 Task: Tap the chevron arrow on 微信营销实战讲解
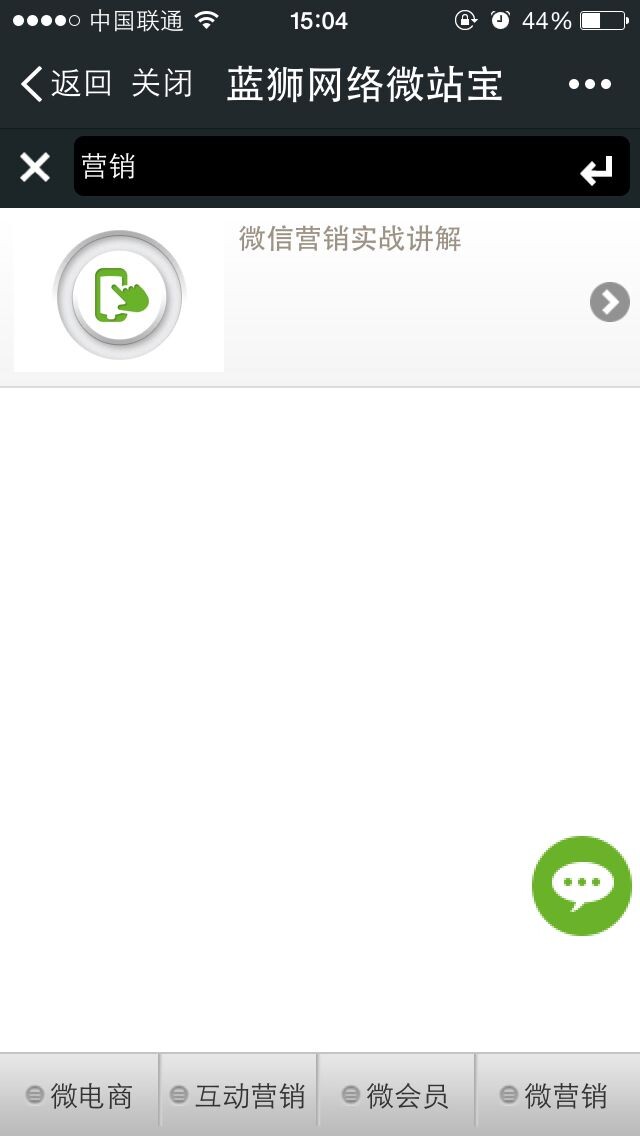[x=609, y=301]
